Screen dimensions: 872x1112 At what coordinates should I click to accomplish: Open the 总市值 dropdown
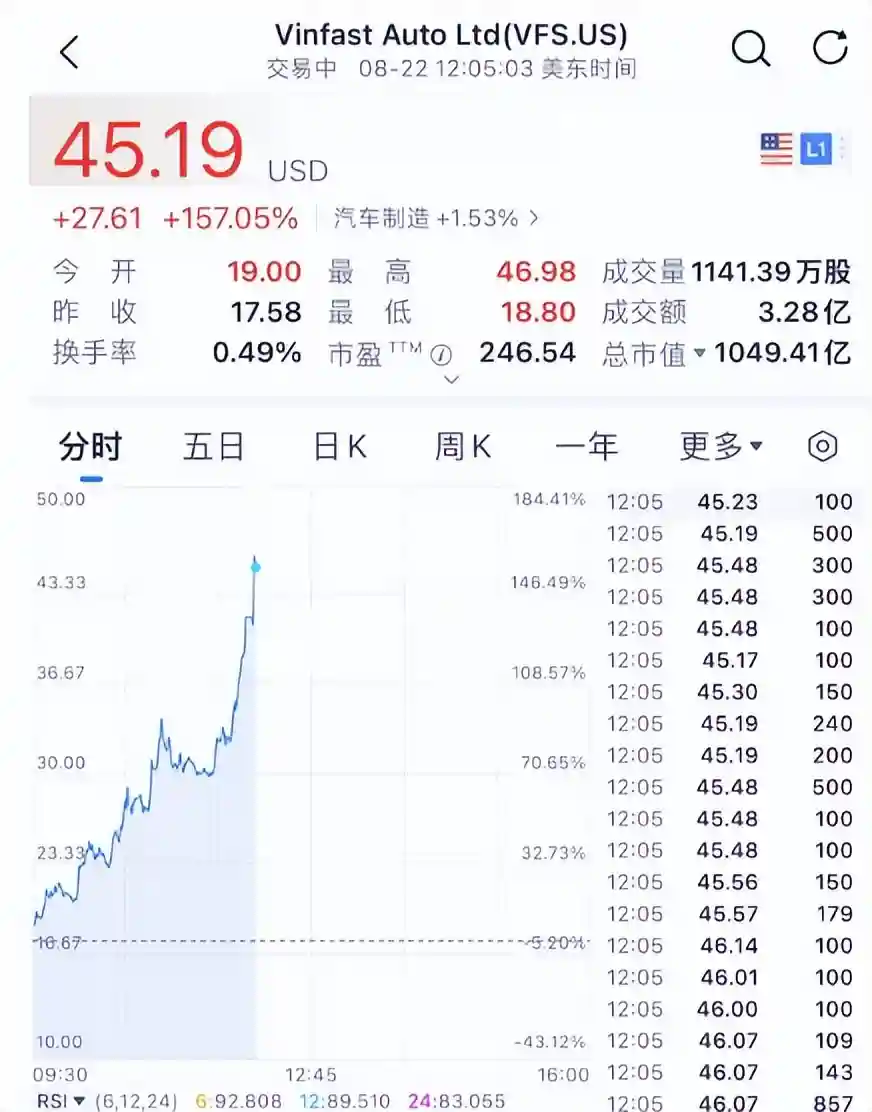699,353
